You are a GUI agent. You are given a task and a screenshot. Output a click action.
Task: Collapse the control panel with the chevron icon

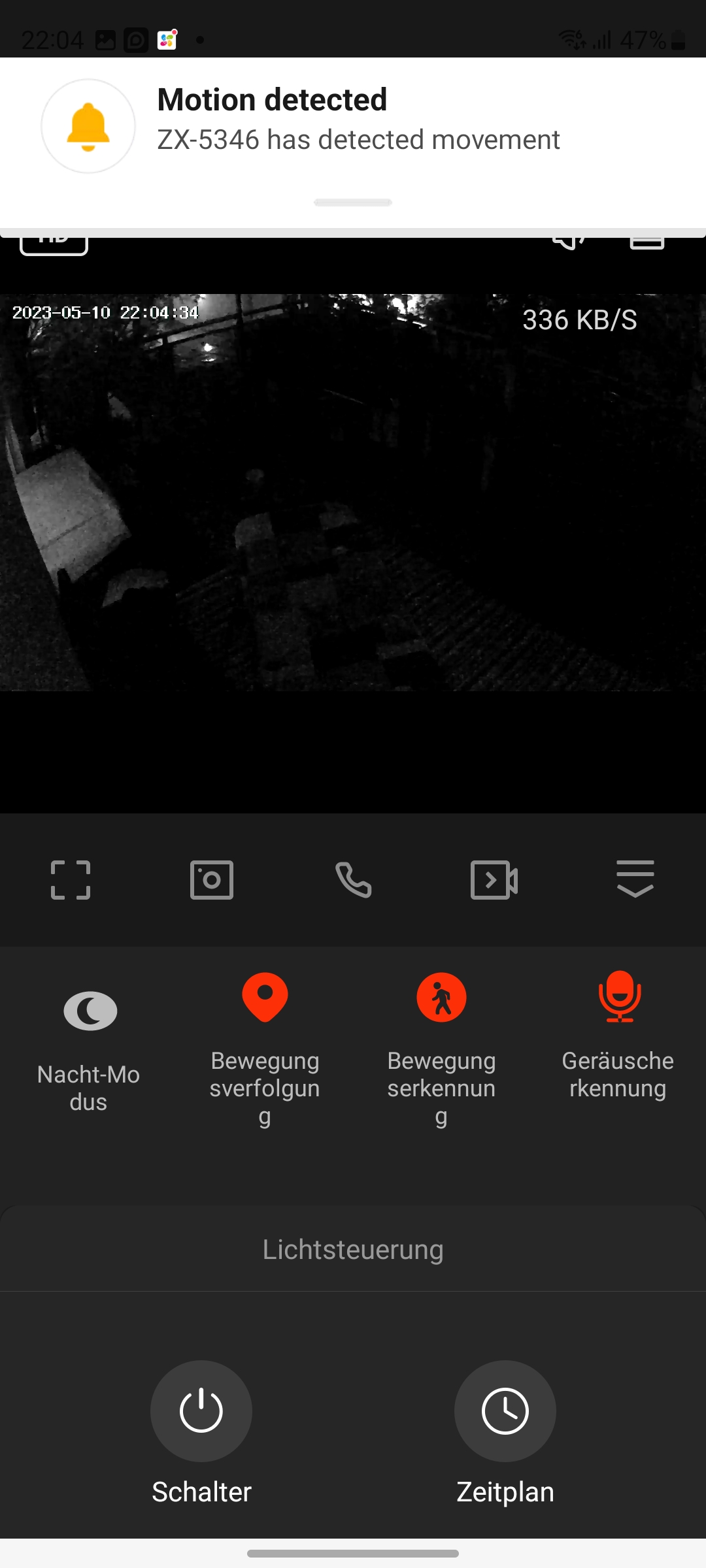(x=635, y=880)
